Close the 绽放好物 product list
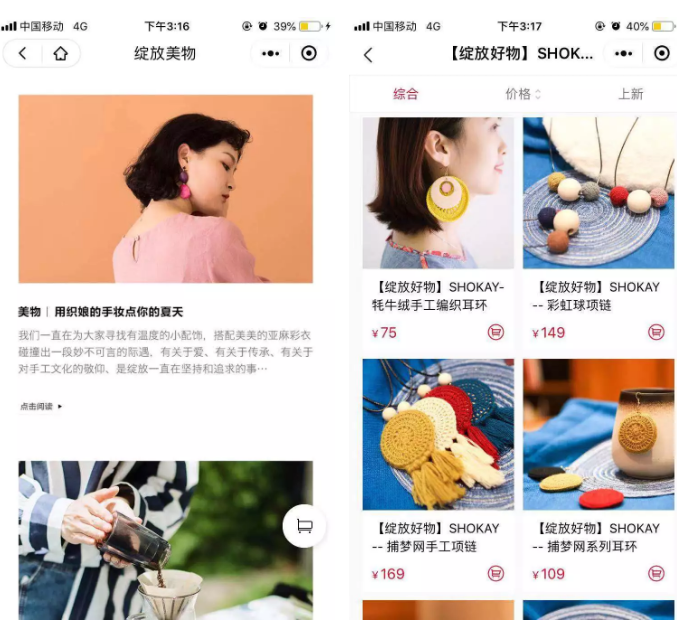The image size is (677, 621). (x=661, y=54)
